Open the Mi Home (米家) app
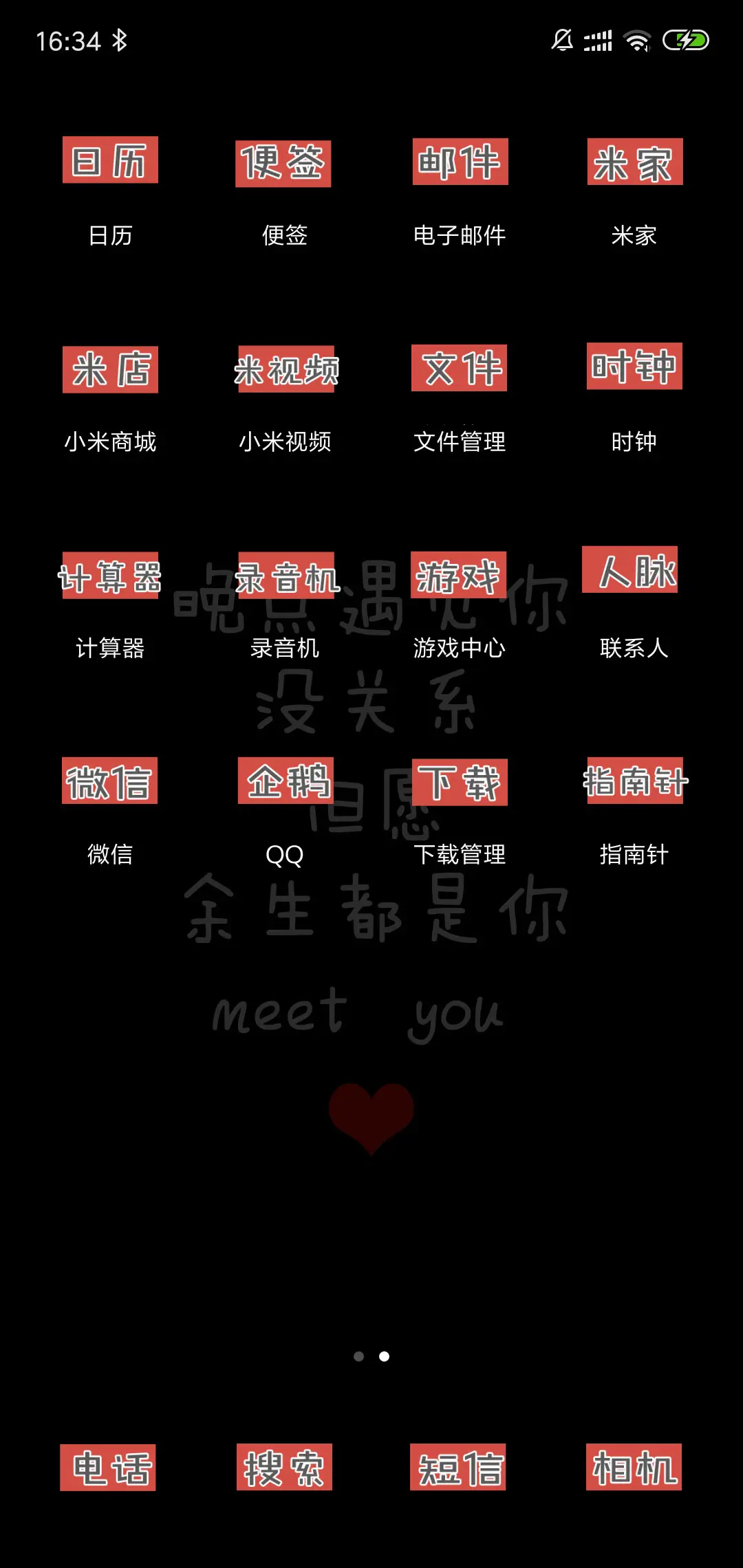Viewport: 743px width, 1568px height. point(633,163)
